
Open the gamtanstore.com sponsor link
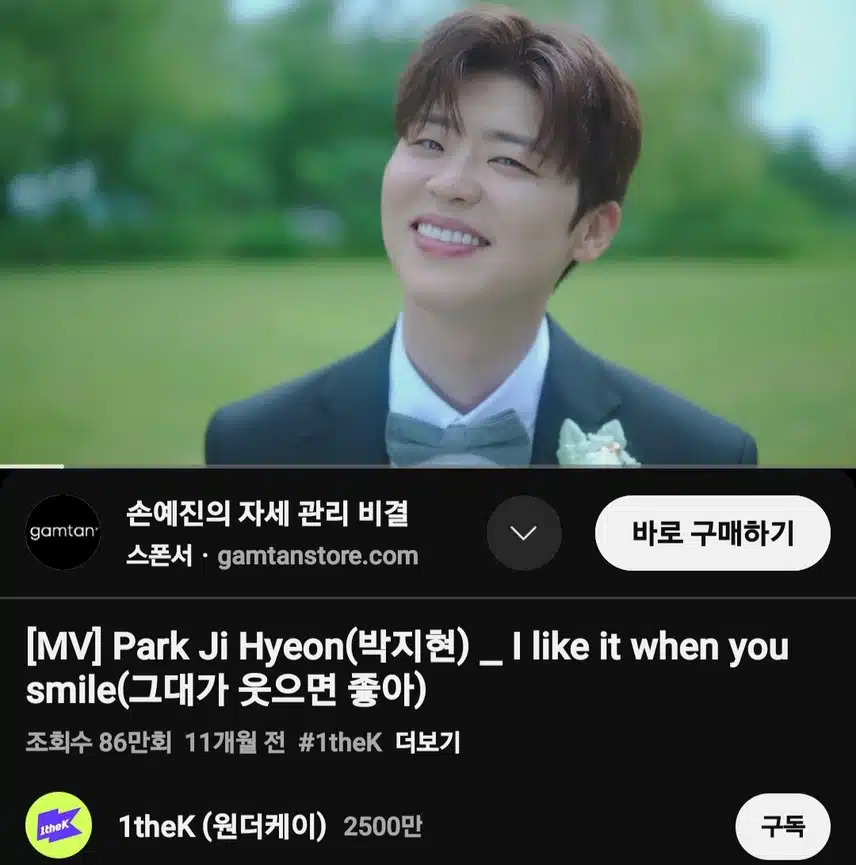(x=317, y=556)
